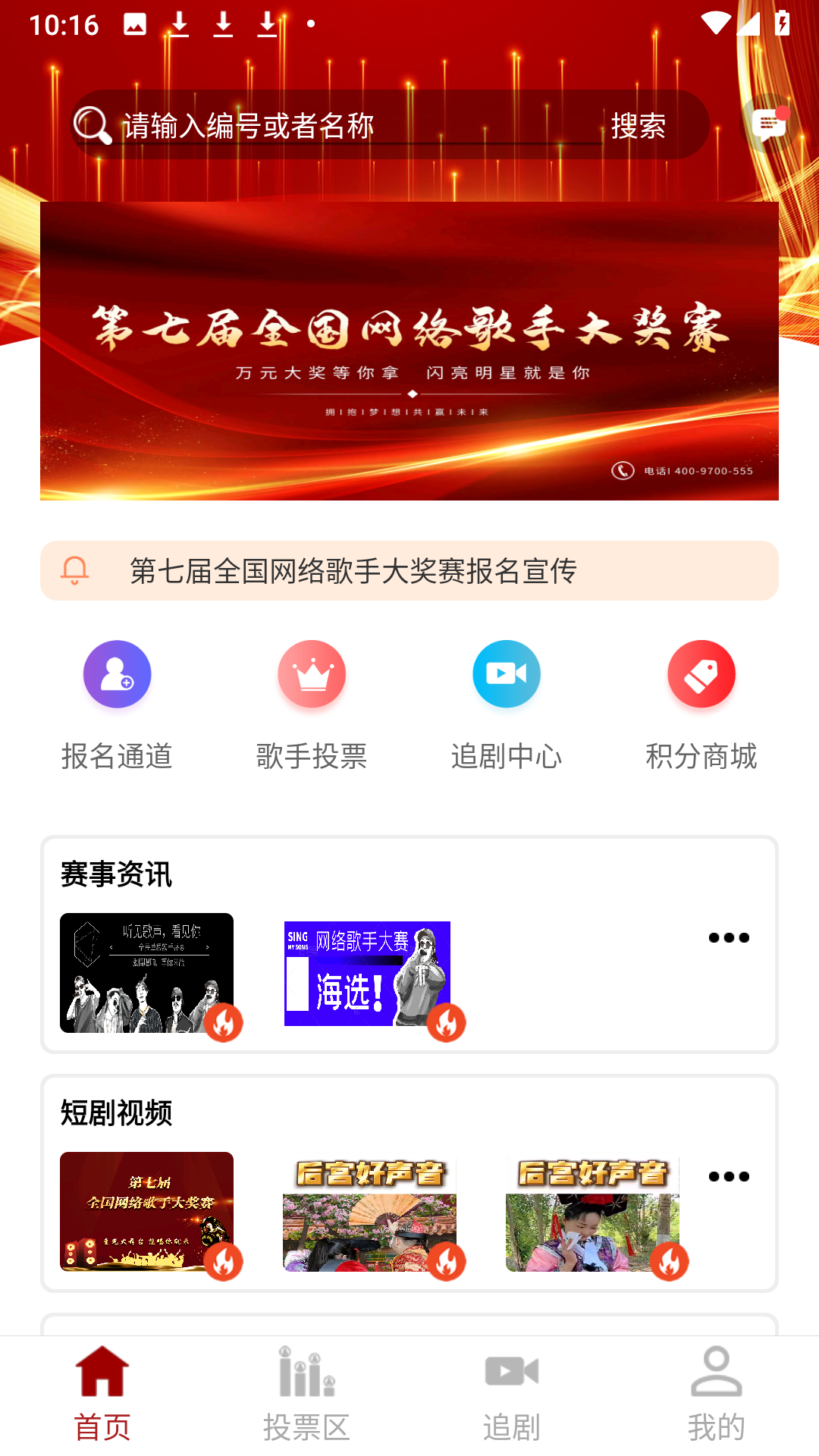Open the contest banner image
The image size is (819, 1456).
(409, 350)
